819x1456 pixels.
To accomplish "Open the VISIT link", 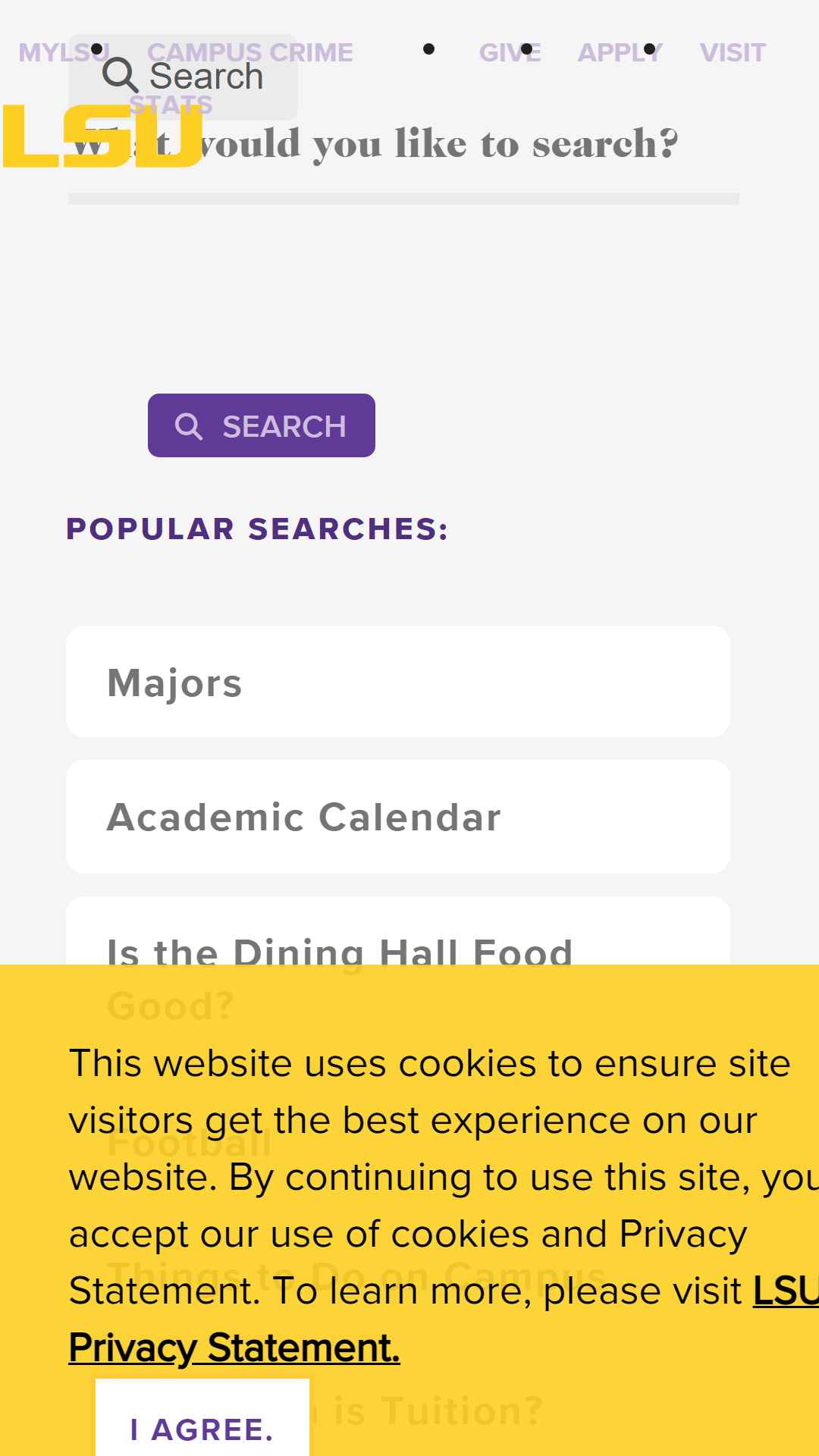I will coord(733,53).
